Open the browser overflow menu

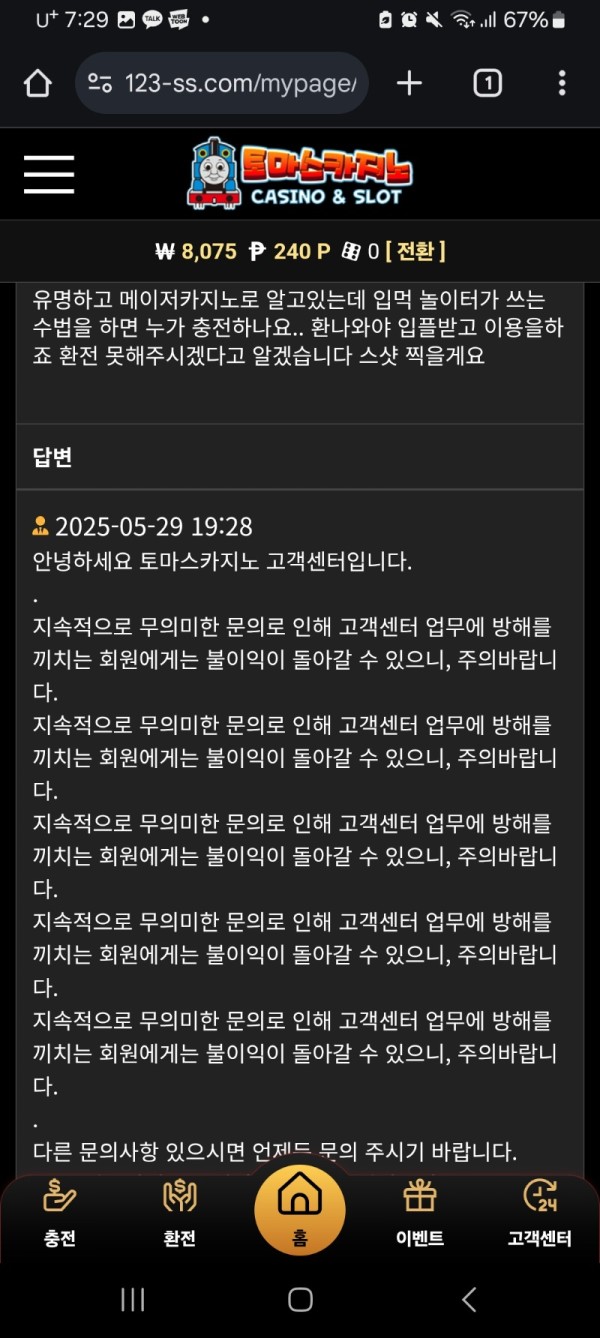(x=562, y=83)
